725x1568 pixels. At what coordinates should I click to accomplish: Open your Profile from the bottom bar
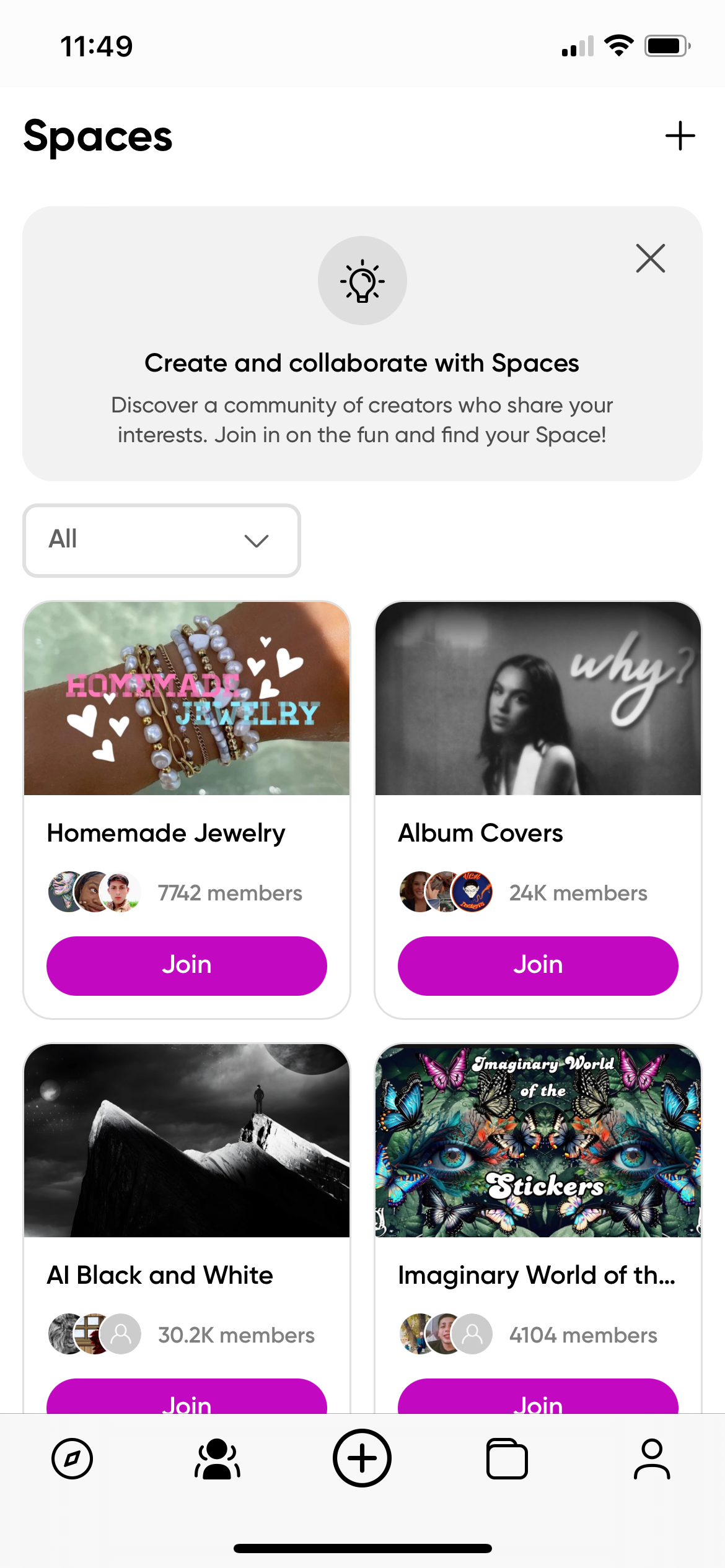651,1458
